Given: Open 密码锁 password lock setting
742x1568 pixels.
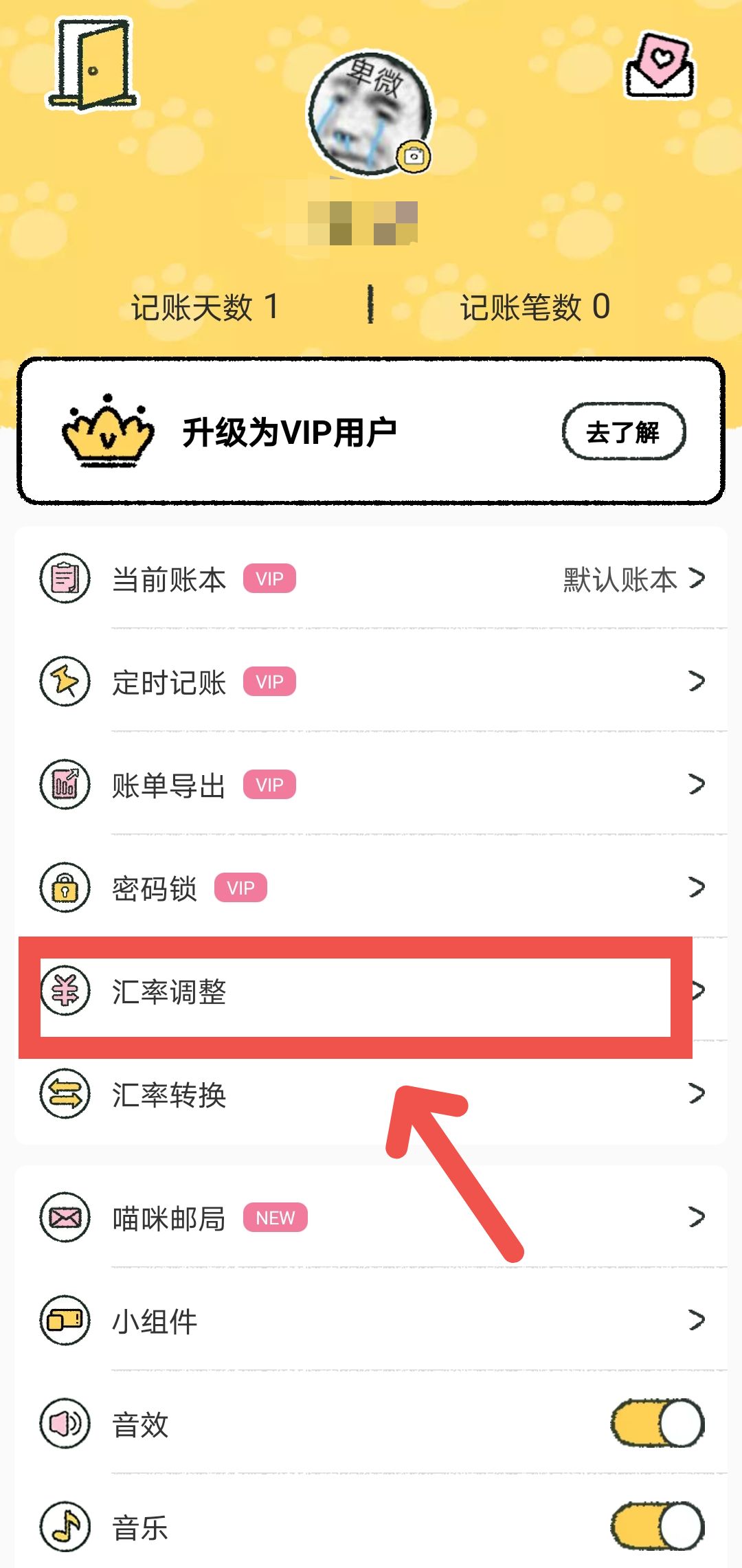Looking at the screenshot, I should (371, 888).
